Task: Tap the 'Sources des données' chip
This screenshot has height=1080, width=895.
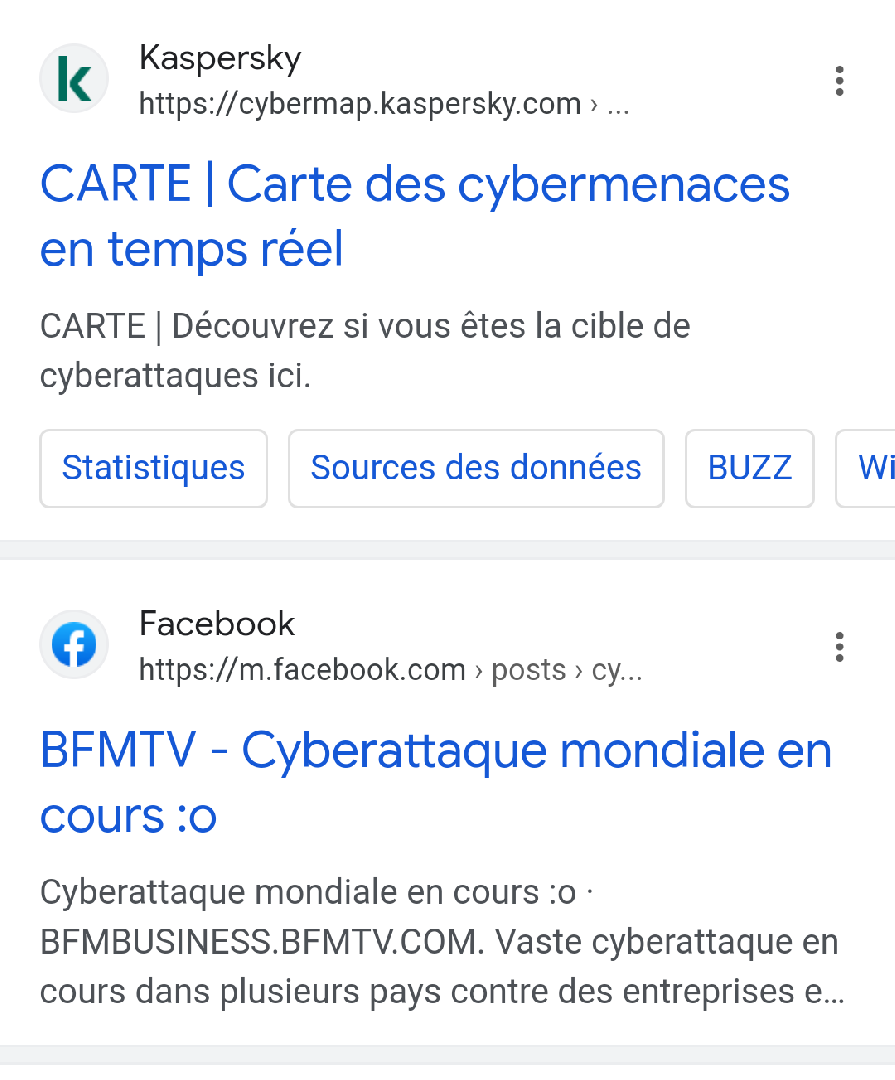Action: 476,468
